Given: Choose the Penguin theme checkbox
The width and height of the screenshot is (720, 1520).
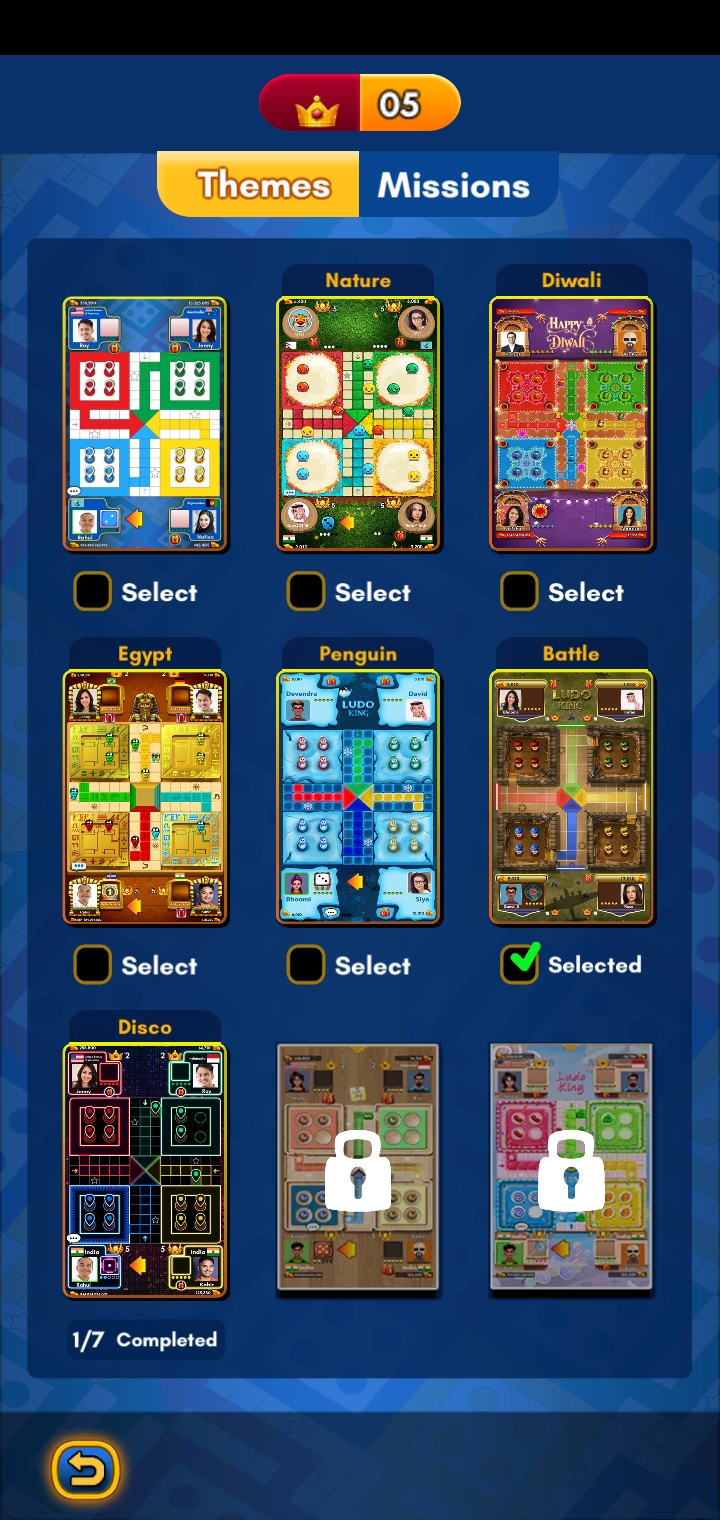Looking at the screenshot, I should coord(306,965).
